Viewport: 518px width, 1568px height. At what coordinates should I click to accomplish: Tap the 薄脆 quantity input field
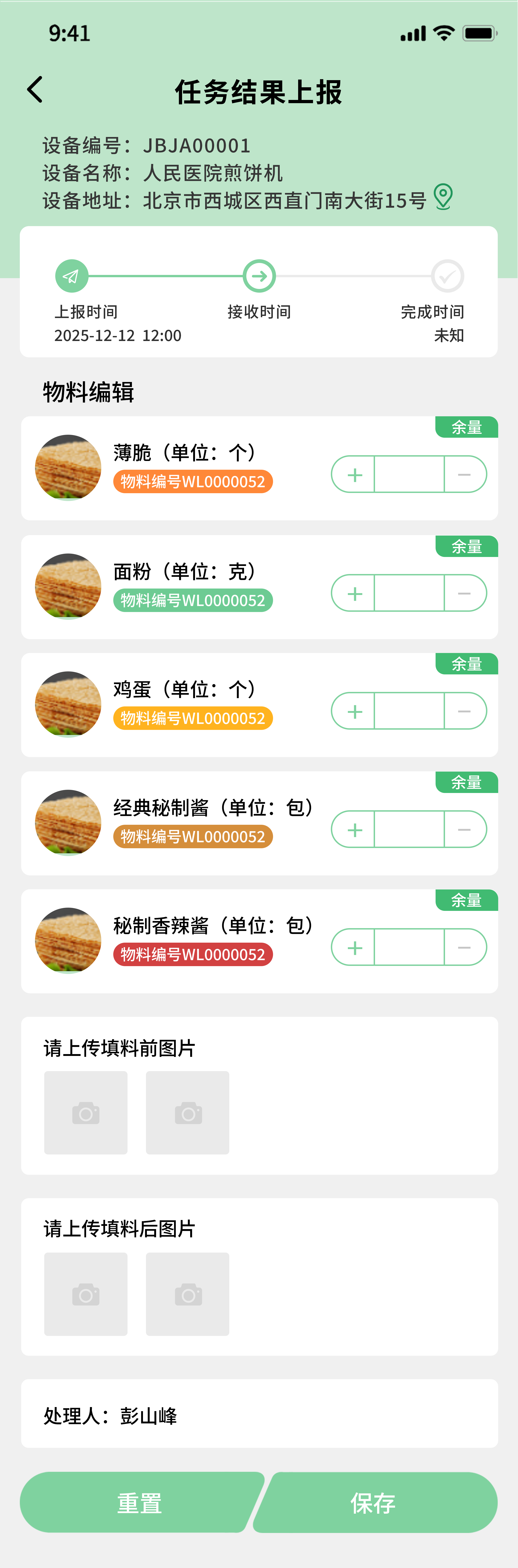click(x=409, y=475)
